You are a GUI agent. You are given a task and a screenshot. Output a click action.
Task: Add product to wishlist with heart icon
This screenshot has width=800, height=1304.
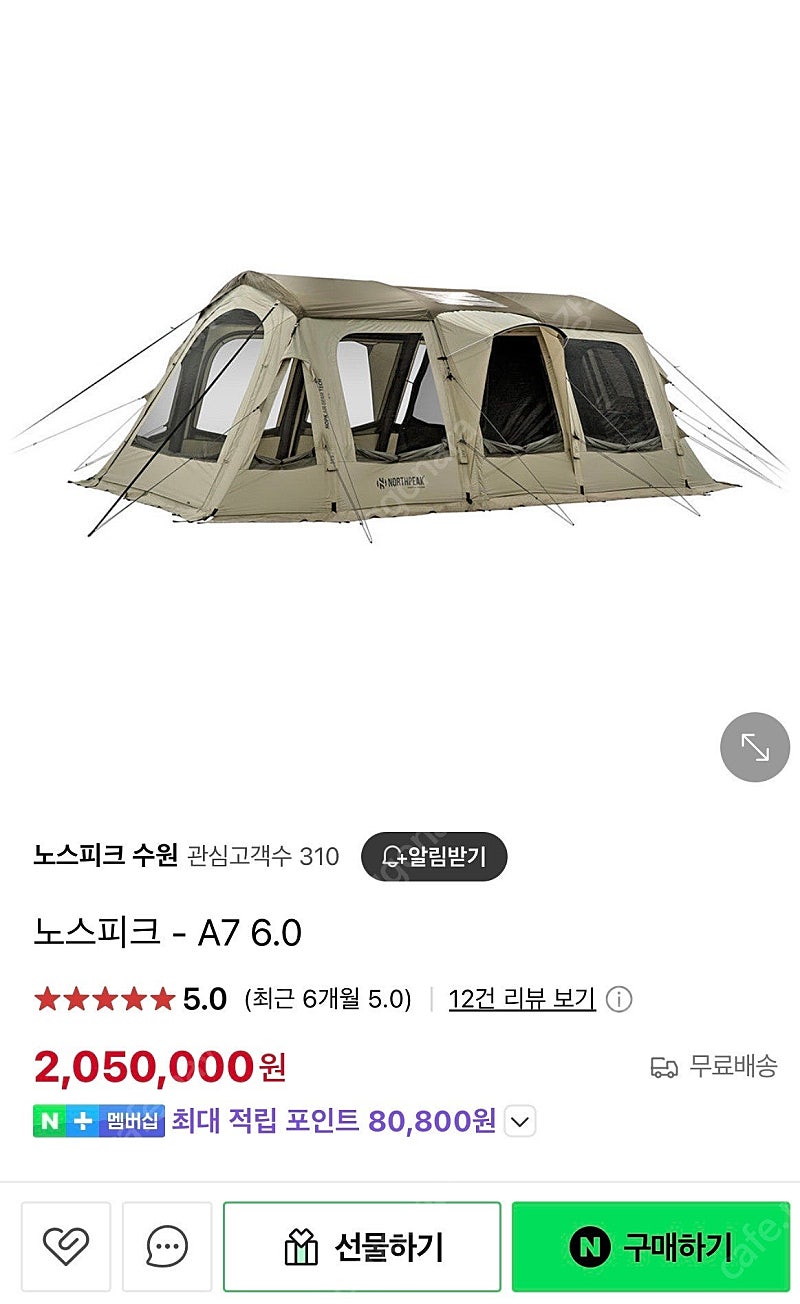point(66,1246)
